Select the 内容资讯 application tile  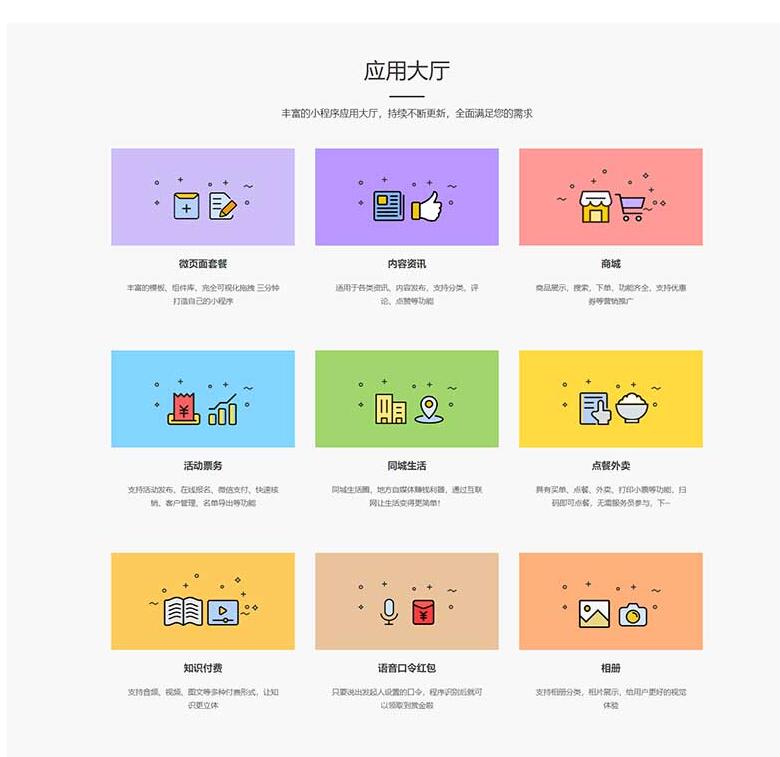coord(406,197)
